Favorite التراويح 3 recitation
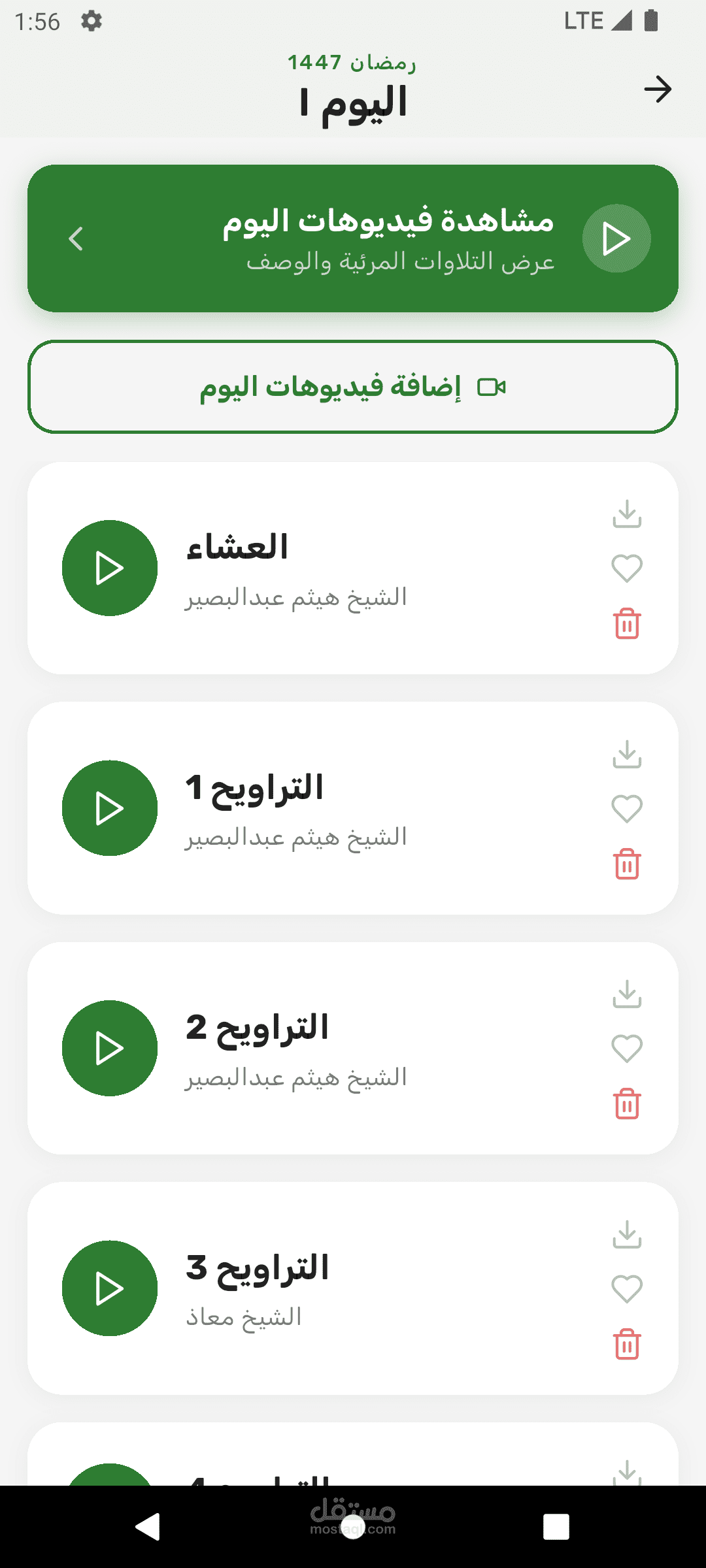706x1568 pixels. tap(627, 1289)
